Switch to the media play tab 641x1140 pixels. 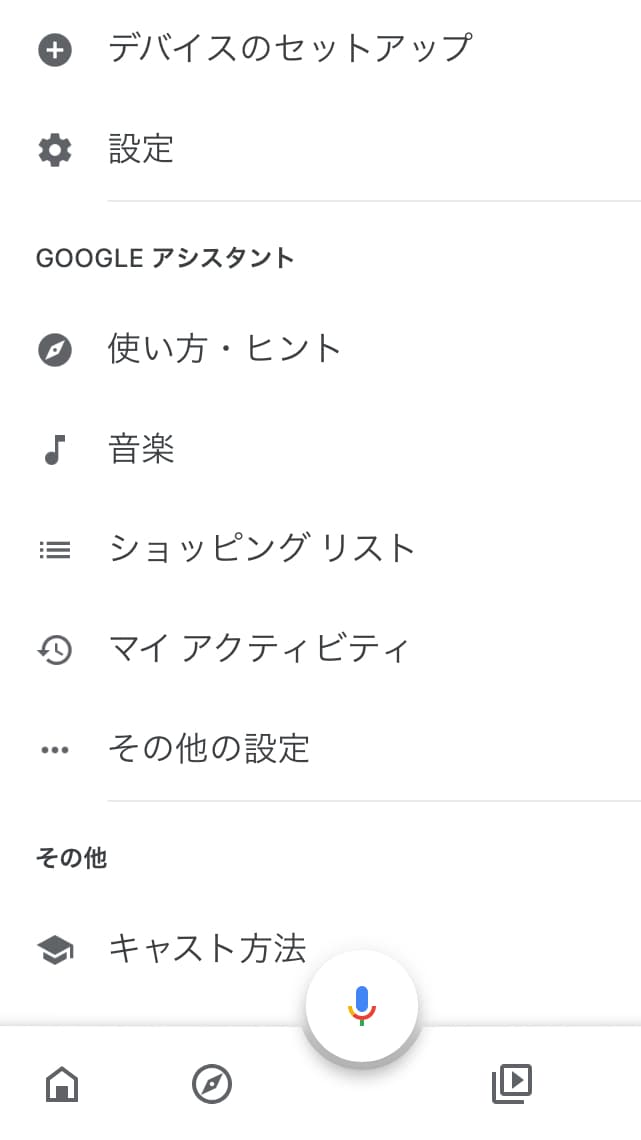tap(512, 1085)
